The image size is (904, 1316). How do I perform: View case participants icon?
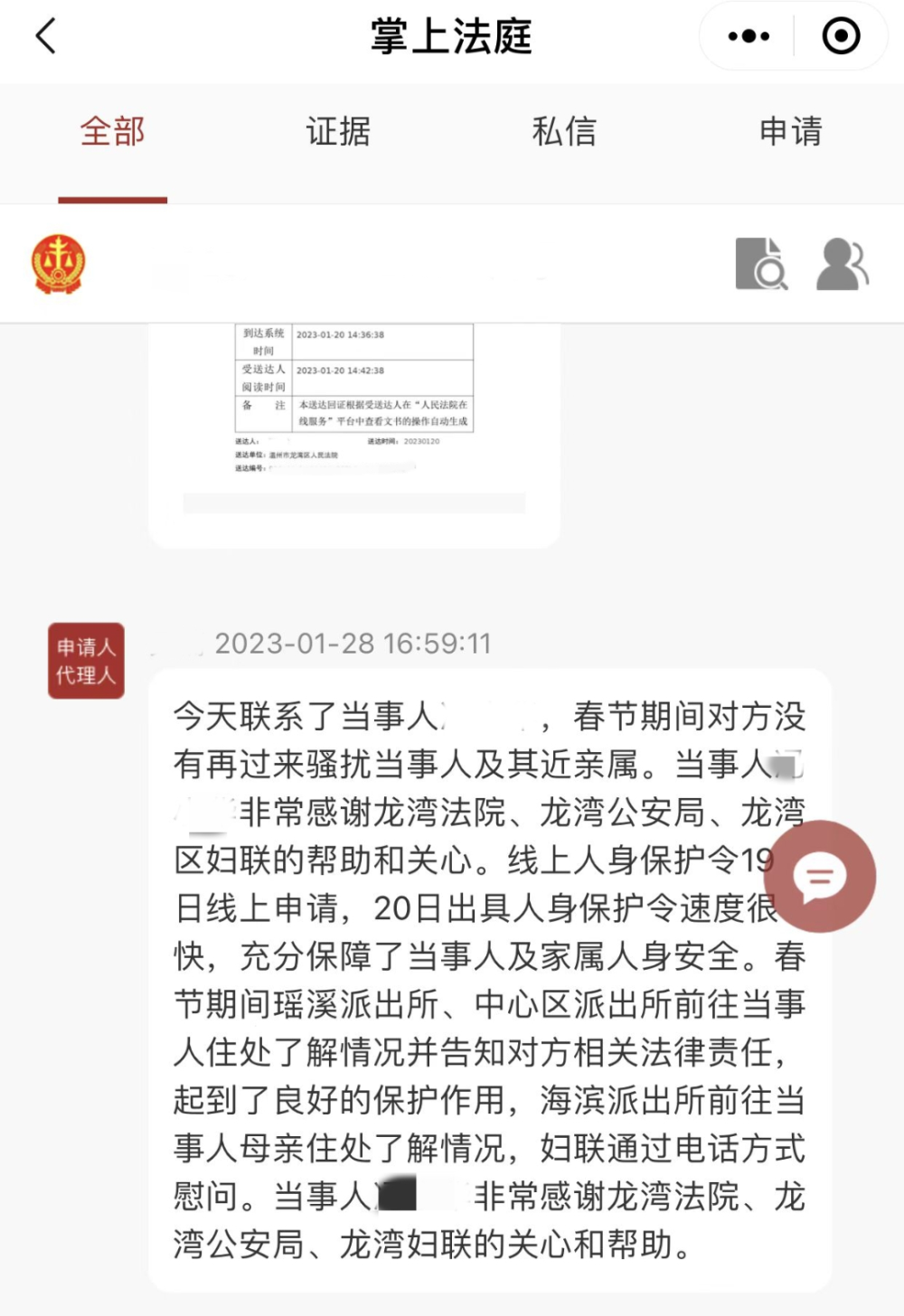click(x=842, y=264)
